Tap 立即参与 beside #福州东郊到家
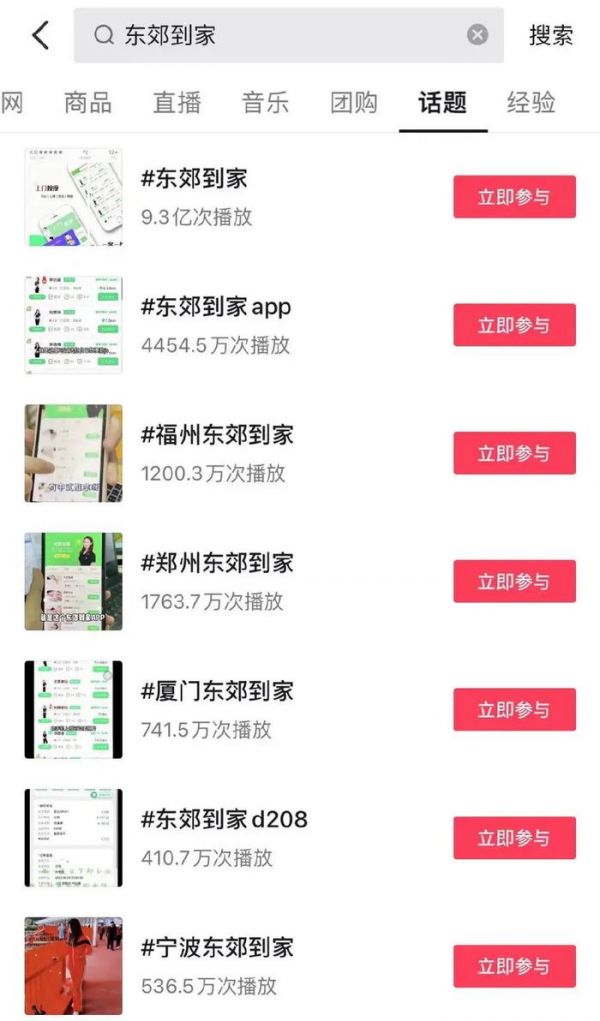Viewport: 600px width, 1021px height. (514, 453)
